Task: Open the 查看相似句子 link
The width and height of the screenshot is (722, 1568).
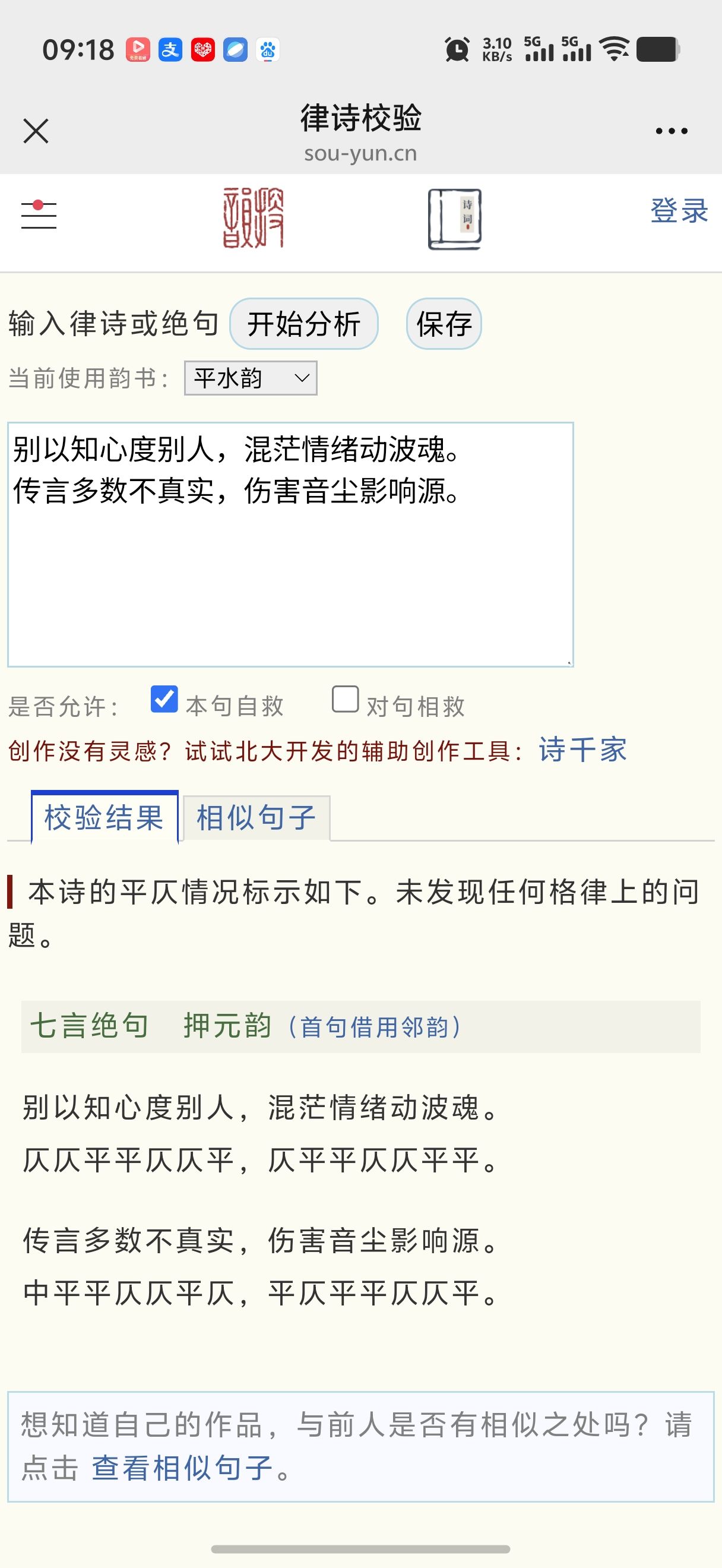Action: pyautogui.click(x=182, y=1468)
